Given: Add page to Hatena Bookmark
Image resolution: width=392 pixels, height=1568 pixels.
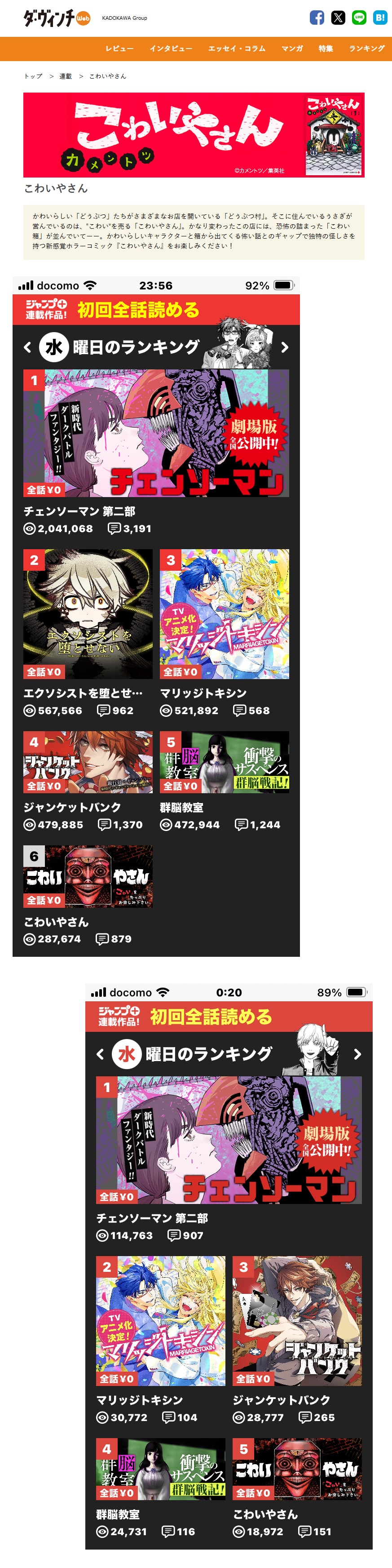Looking at the screenshot, I should (x=380, y=18).
